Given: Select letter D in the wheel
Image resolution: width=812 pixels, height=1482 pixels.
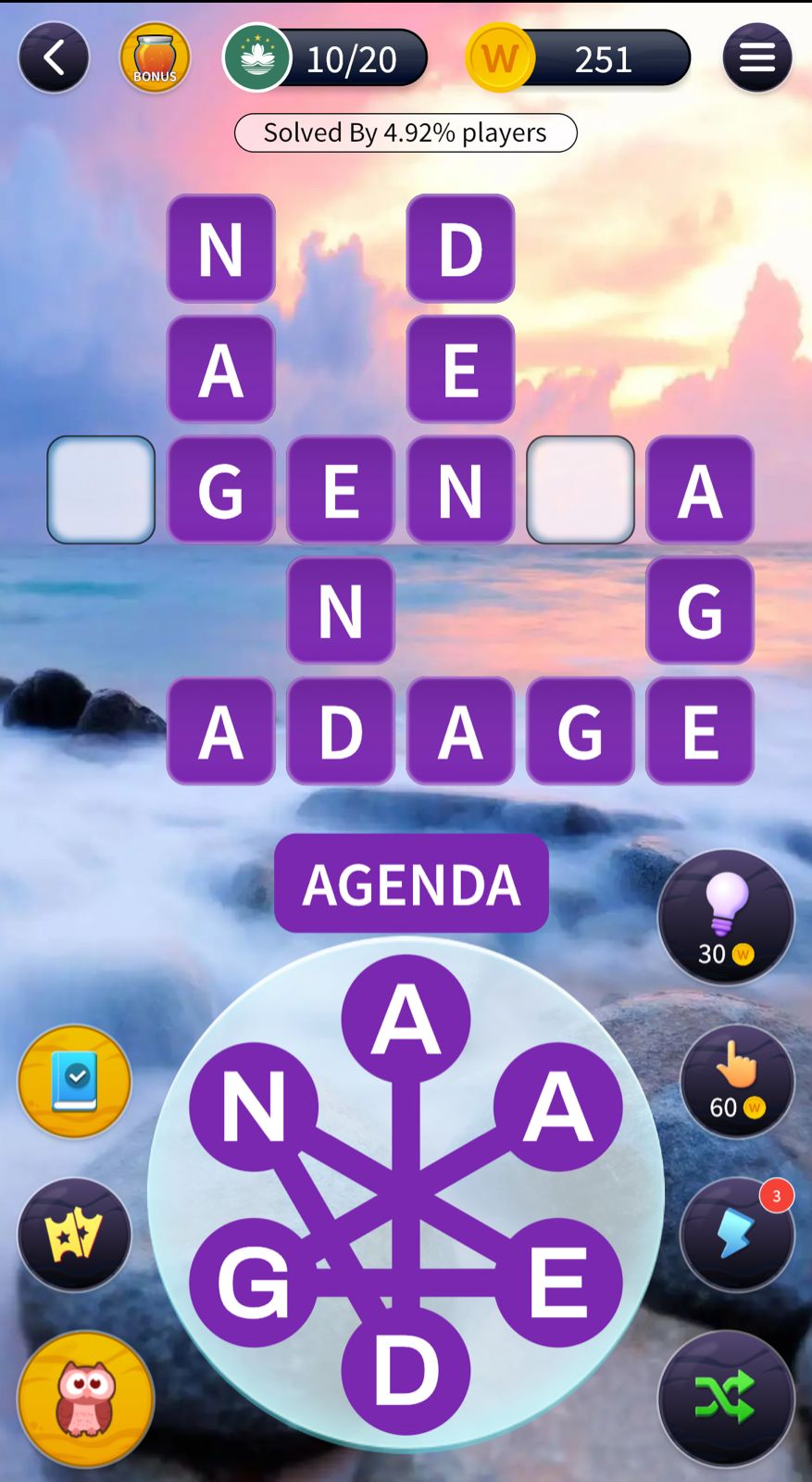Looking at the screenshot, I should click(406, 1370).
